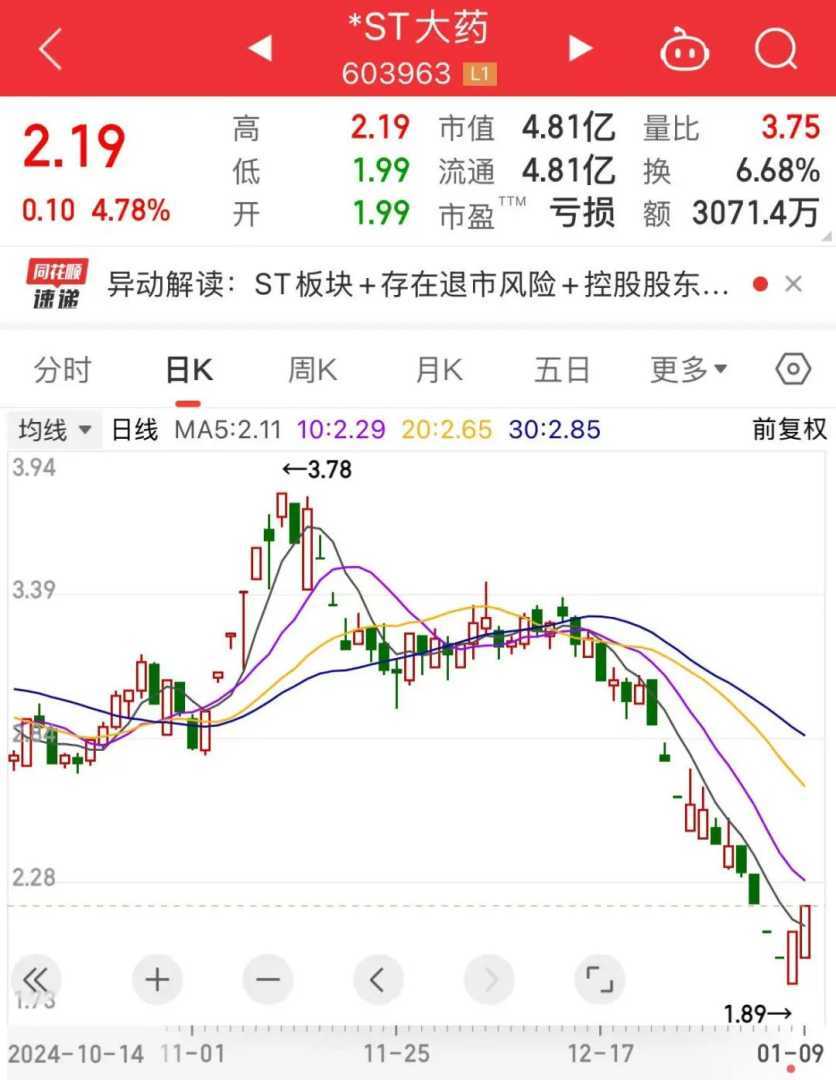The height and width of the screenshot is (1080, 836).
Task: Switch to the 分时 chart tab
Action: [62, 370]
